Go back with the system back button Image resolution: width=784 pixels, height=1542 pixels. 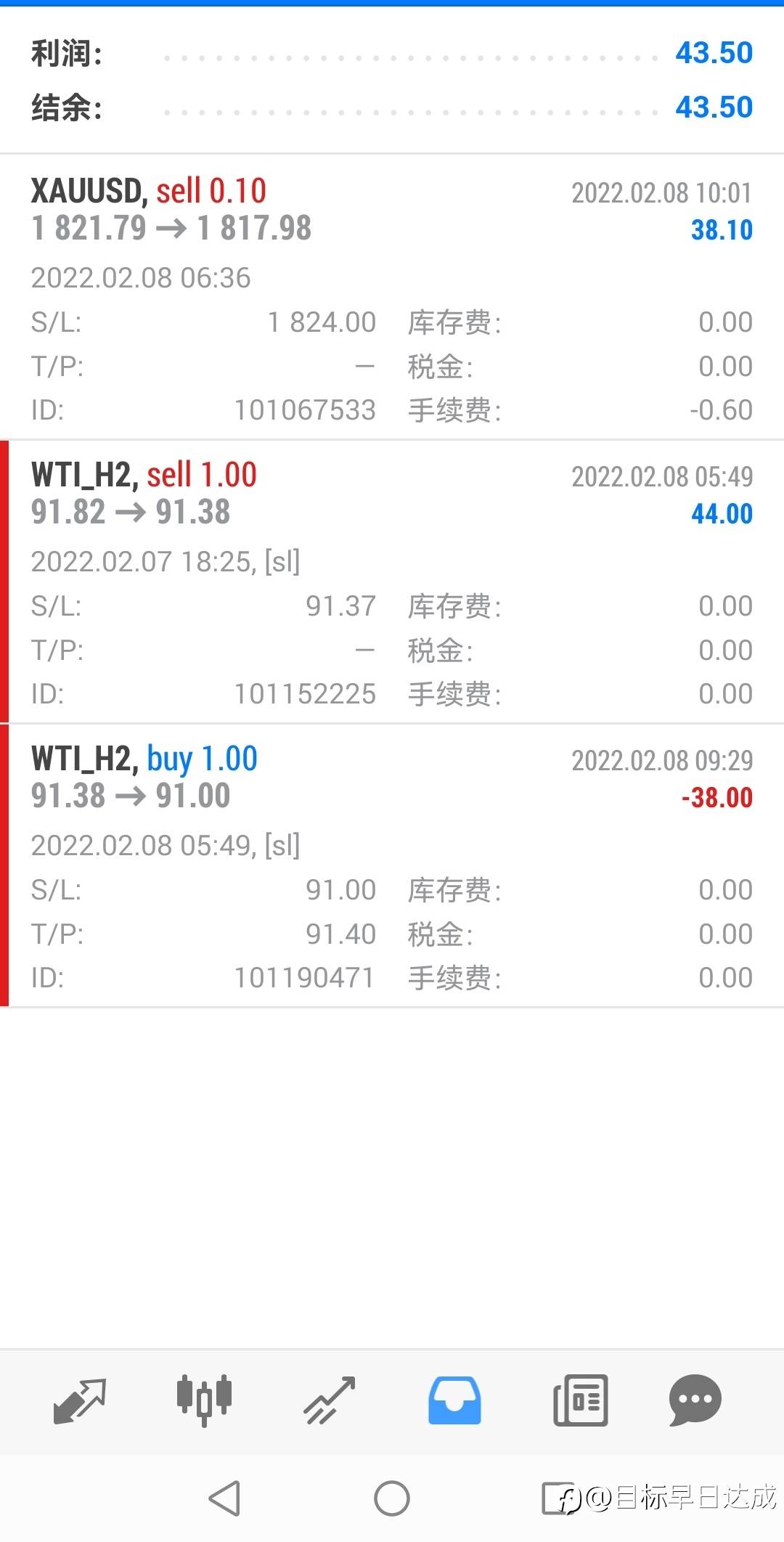pyautogui.click(x=224, y=1498)
